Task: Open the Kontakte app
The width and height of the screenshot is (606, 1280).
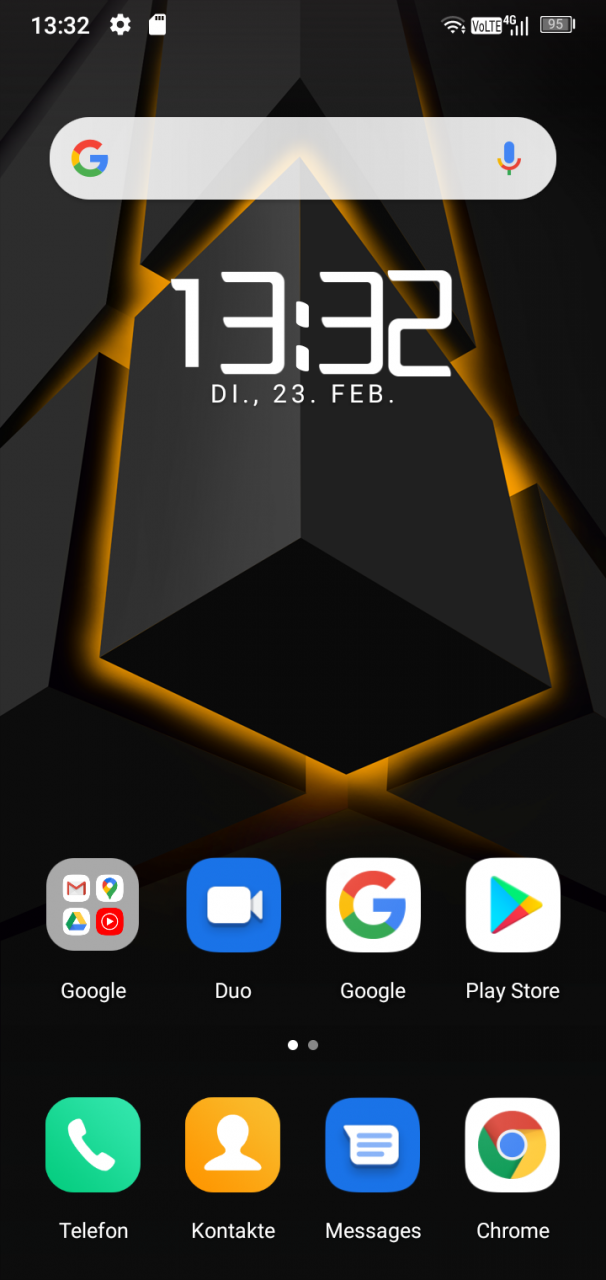Action: tap(233, 1145)
